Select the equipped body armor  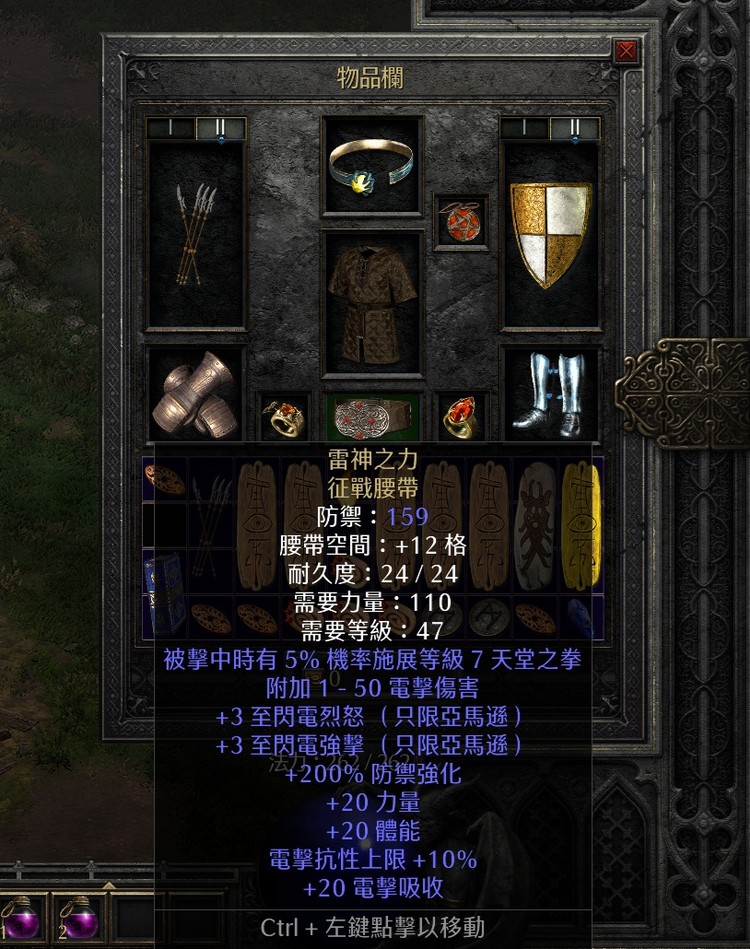pos(371,304)
